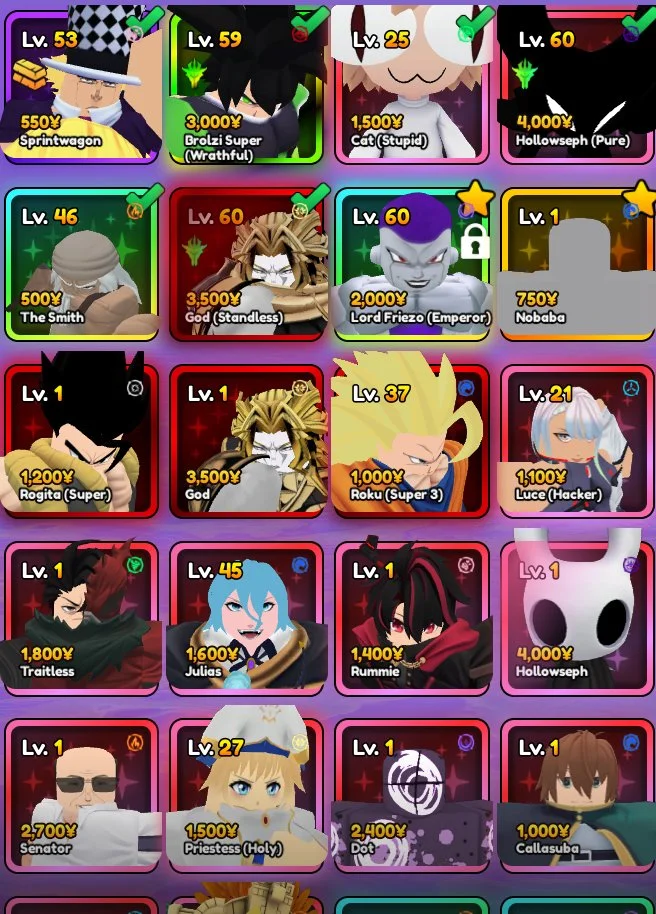Choose the Rummie unit card
656x914 pixels.
(412, 617)
